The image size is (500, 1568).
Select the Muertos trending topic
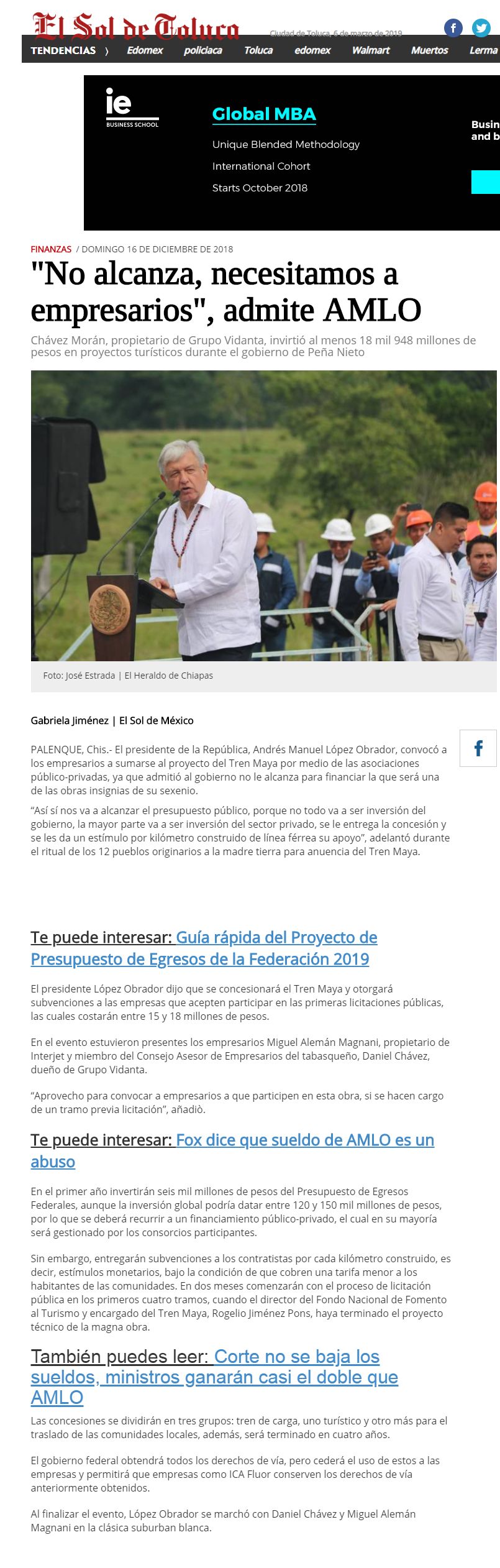429,50
